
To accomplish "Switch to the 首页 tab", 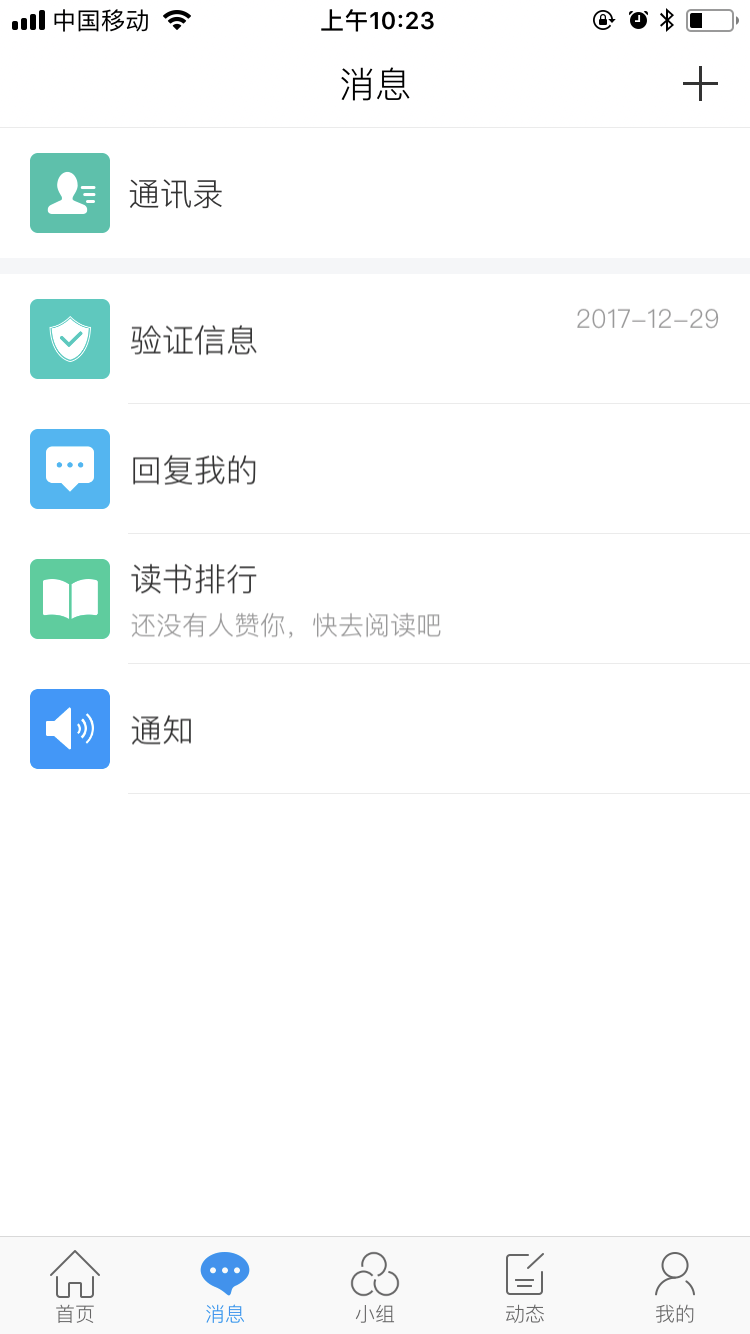I will pyautogui.click(x=75, y=1287).
